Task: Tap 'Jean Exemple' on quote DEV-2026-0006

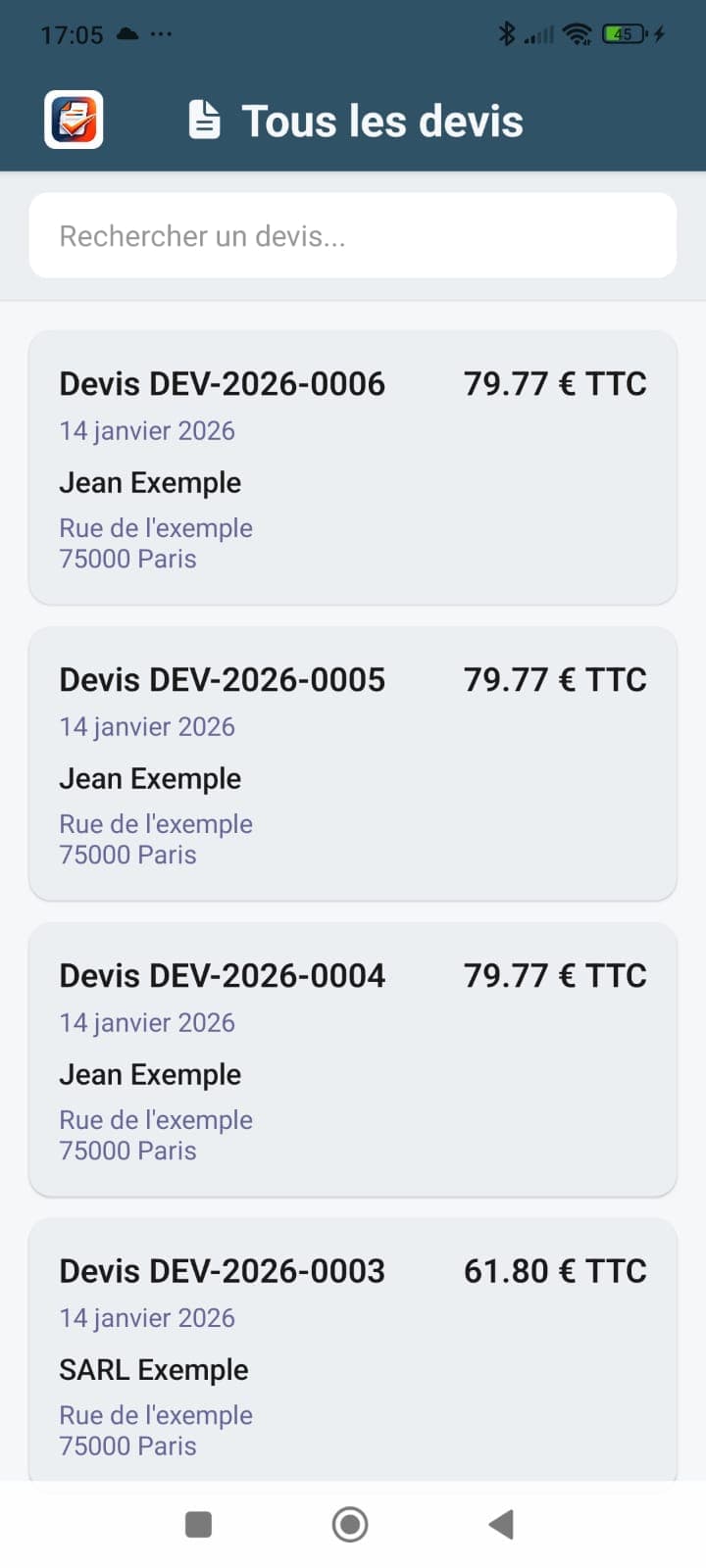Action: 150,482
